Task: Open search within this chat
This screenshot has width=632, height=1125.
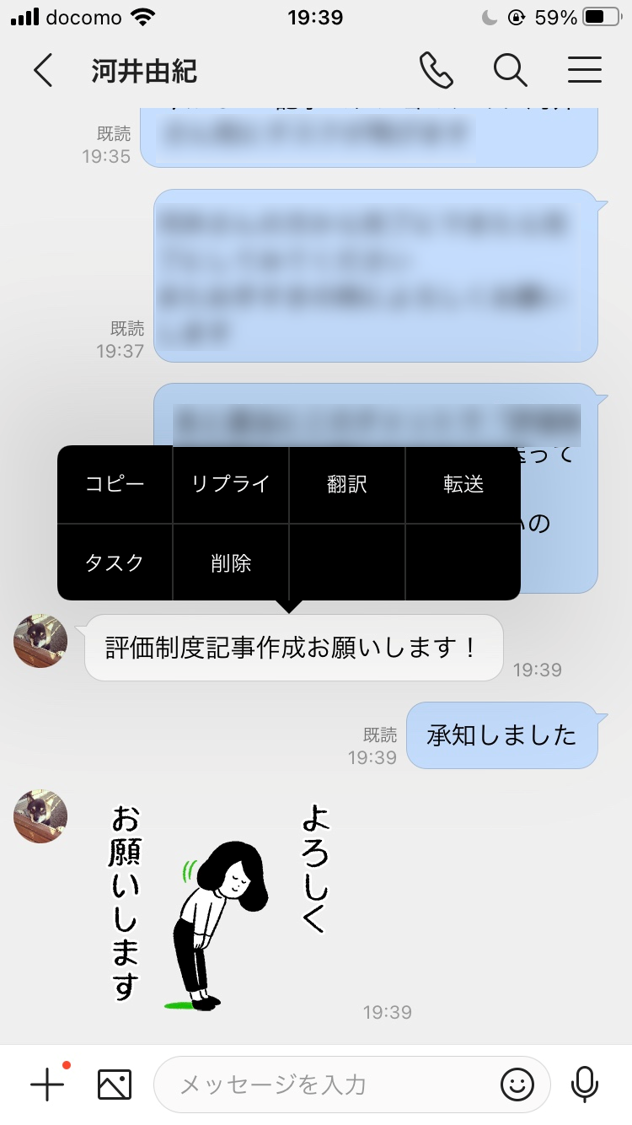Action: coord(510,71)
